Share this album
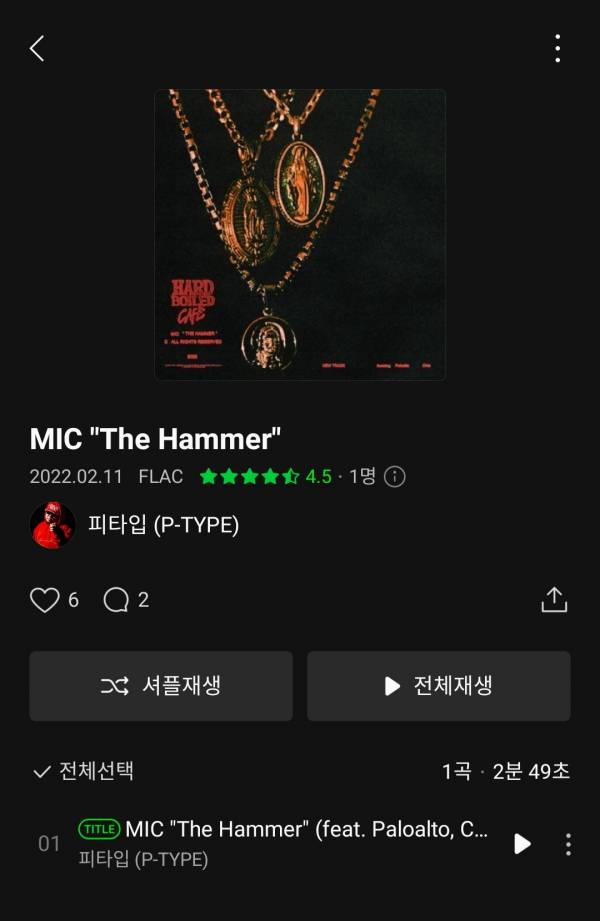The width and height of the screenshot is (600, 921). (554, 600)
